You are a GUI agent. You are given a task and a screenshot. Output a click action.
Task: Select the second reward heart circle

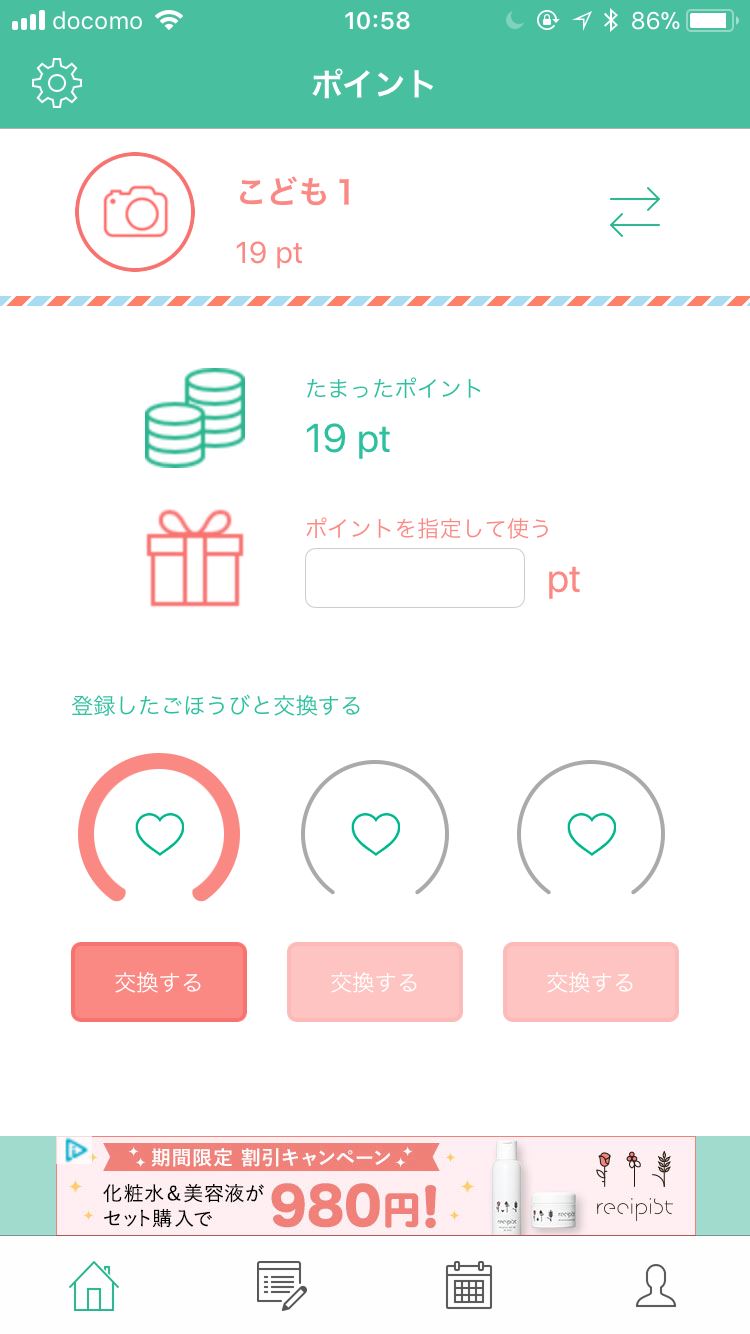point(375,832)
